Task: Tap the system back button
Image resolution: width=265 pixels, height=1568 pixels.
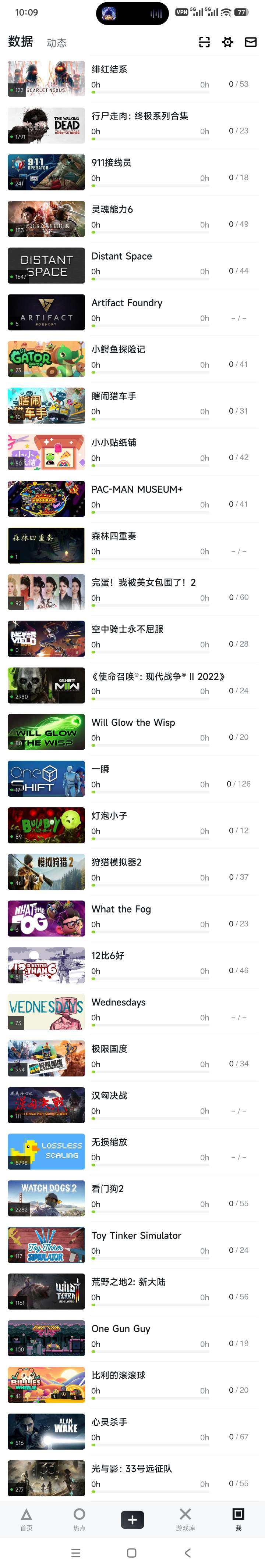Action: coord(188,1553)
